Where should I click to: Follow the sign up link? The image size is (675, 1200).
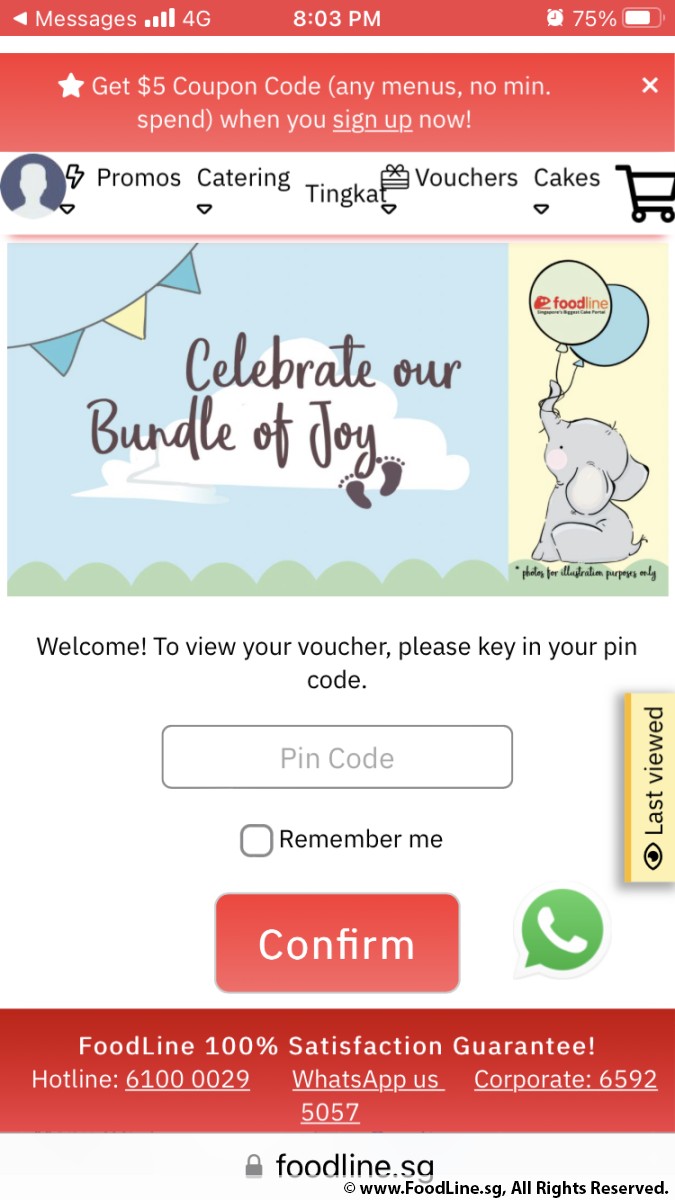[372, 120]
